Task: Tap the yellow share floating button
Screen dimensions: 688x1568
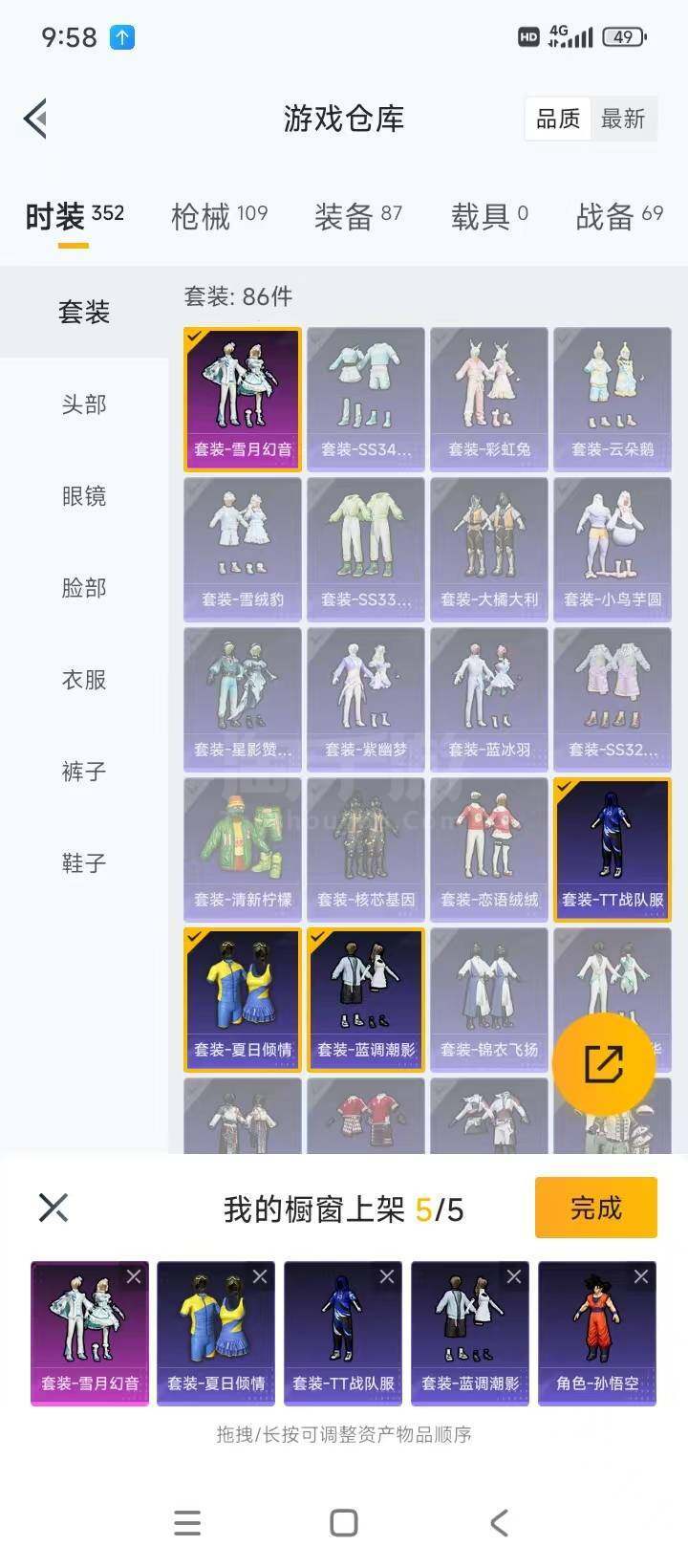Action: (603, 1063)
